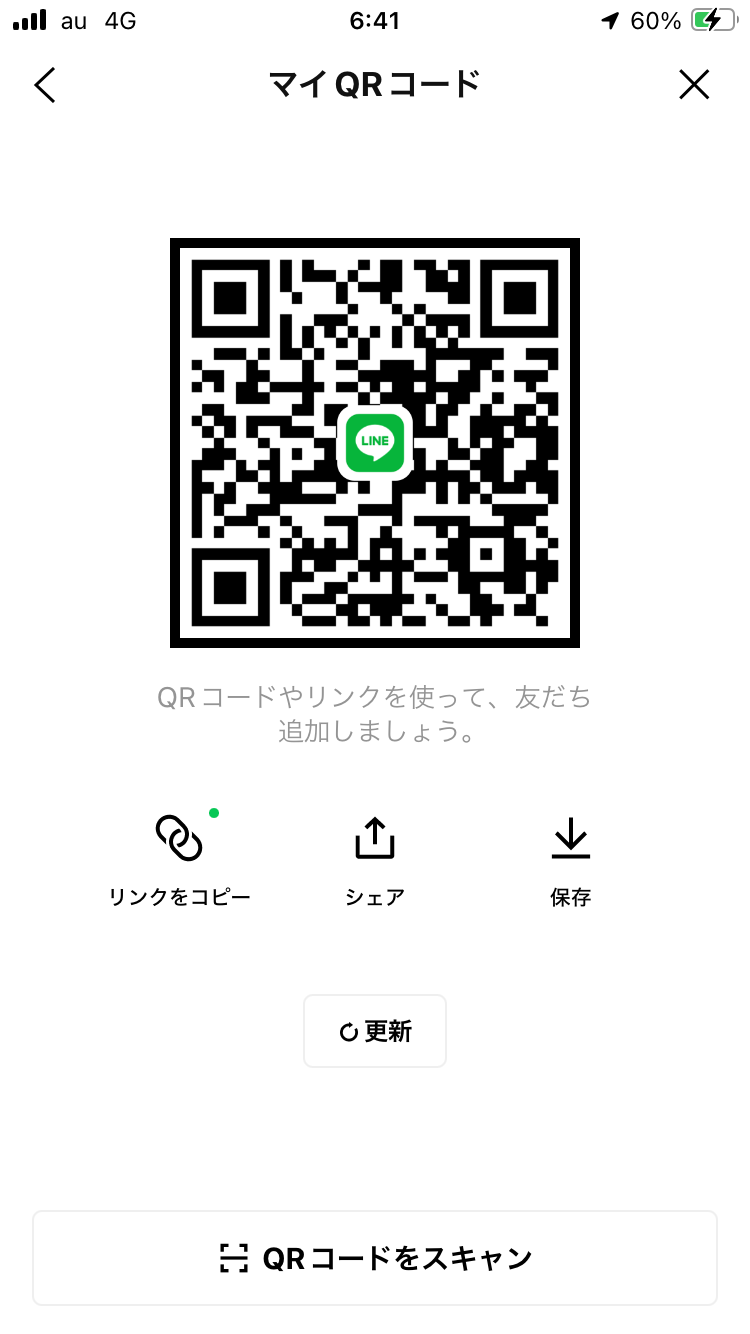Save the QR code with 保存

coord(571,857)
